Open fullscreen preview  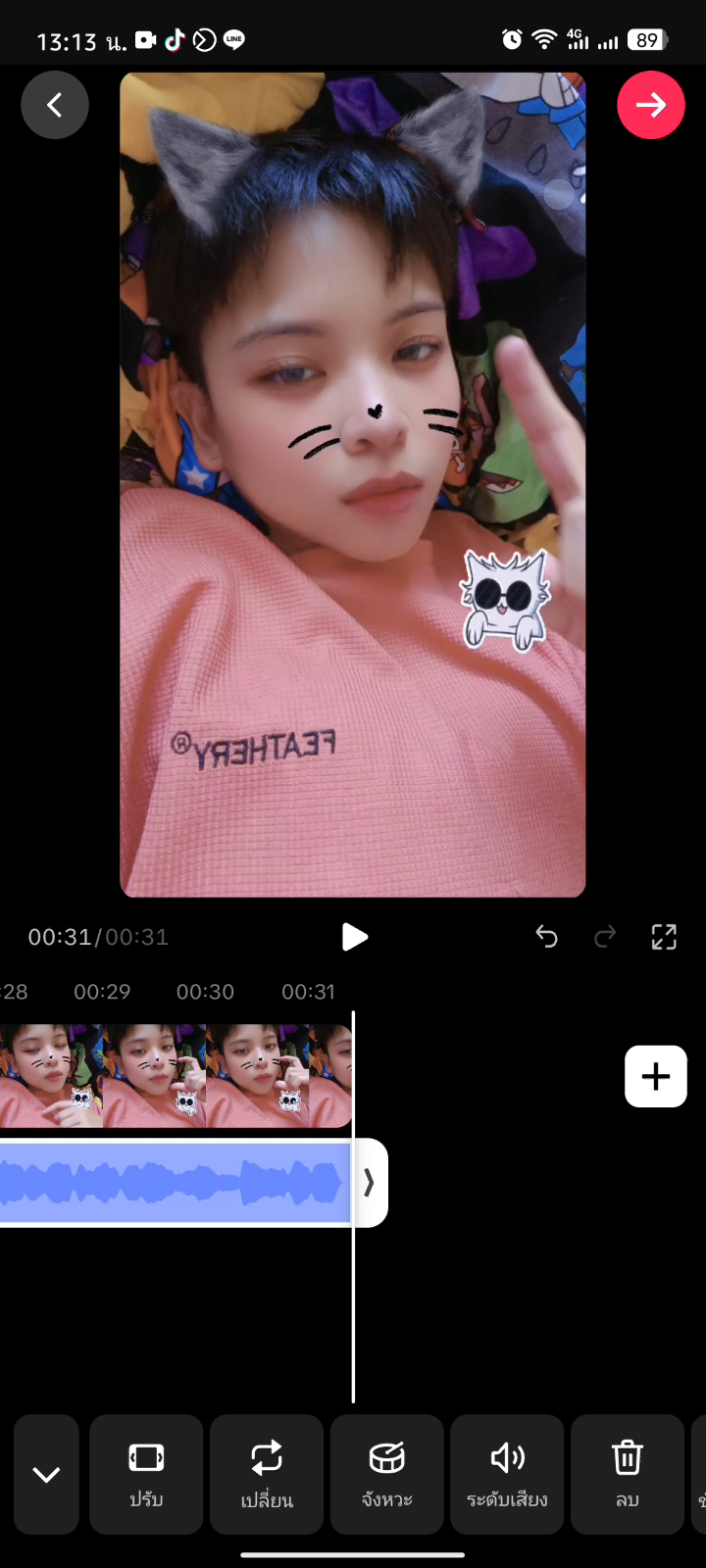[x=664, y=937]
